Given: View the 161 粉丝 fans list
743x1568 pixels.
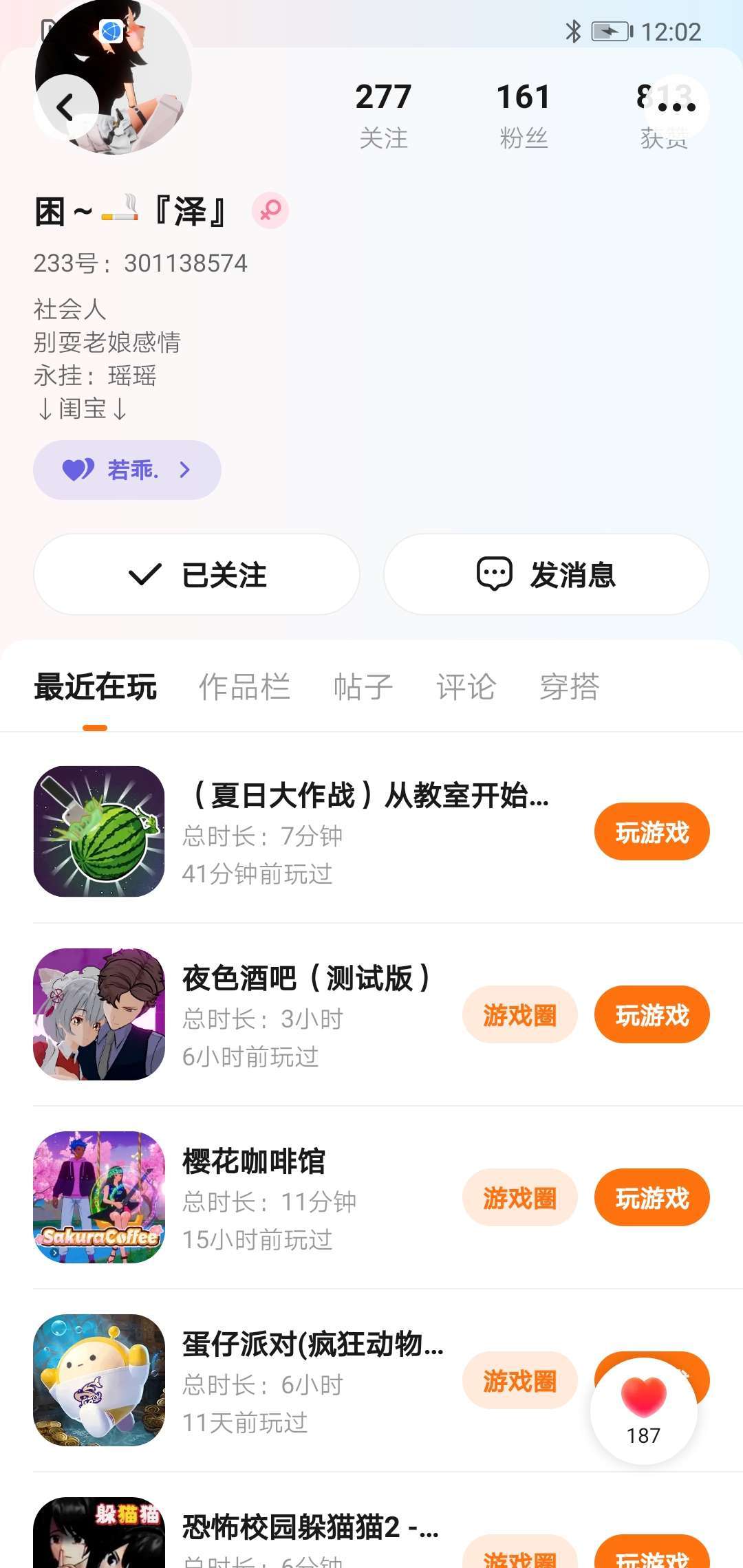Looking at the screenshot, I should [524, 113].
